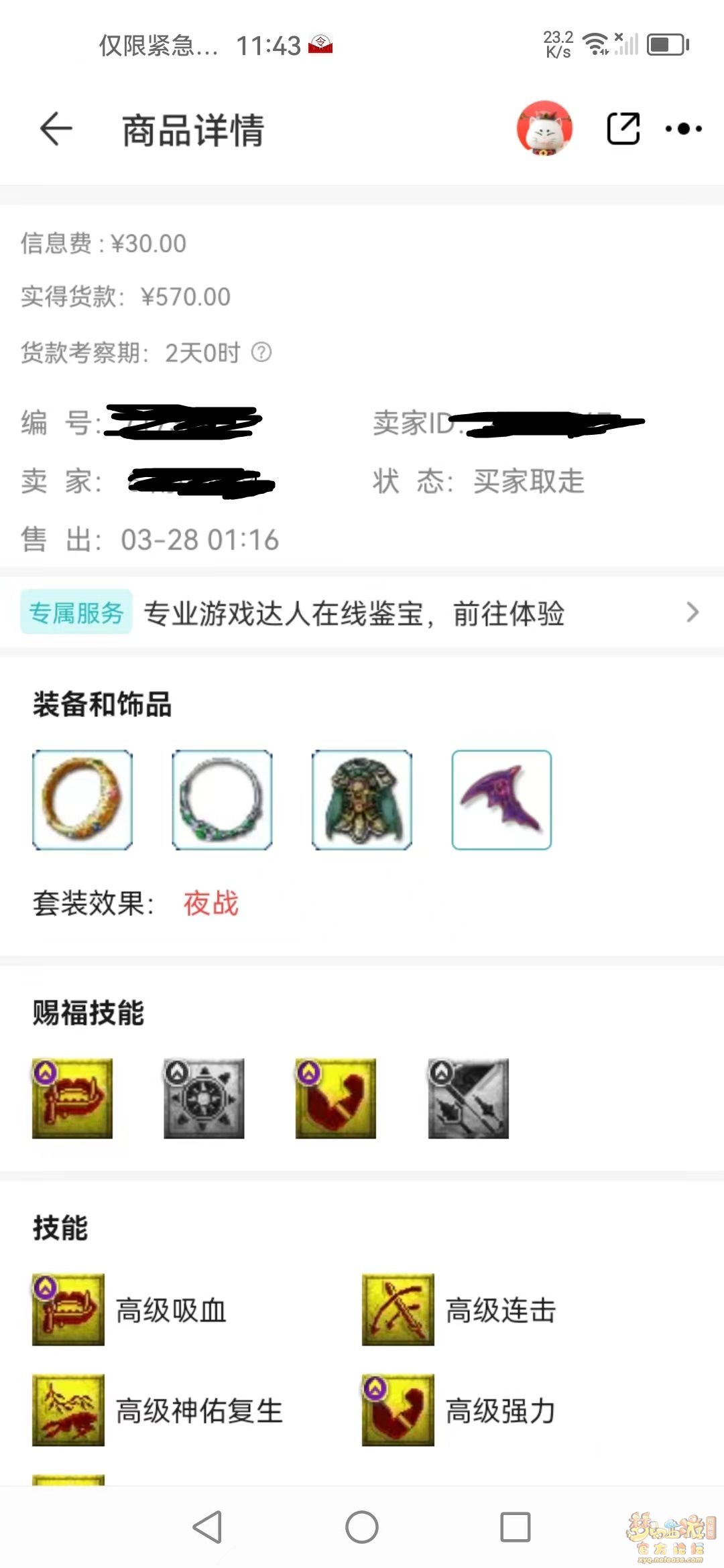This screenshot has width=724, height=1568.
Task: Go back from 商品详情 page
Action: [x=56, y=129]
